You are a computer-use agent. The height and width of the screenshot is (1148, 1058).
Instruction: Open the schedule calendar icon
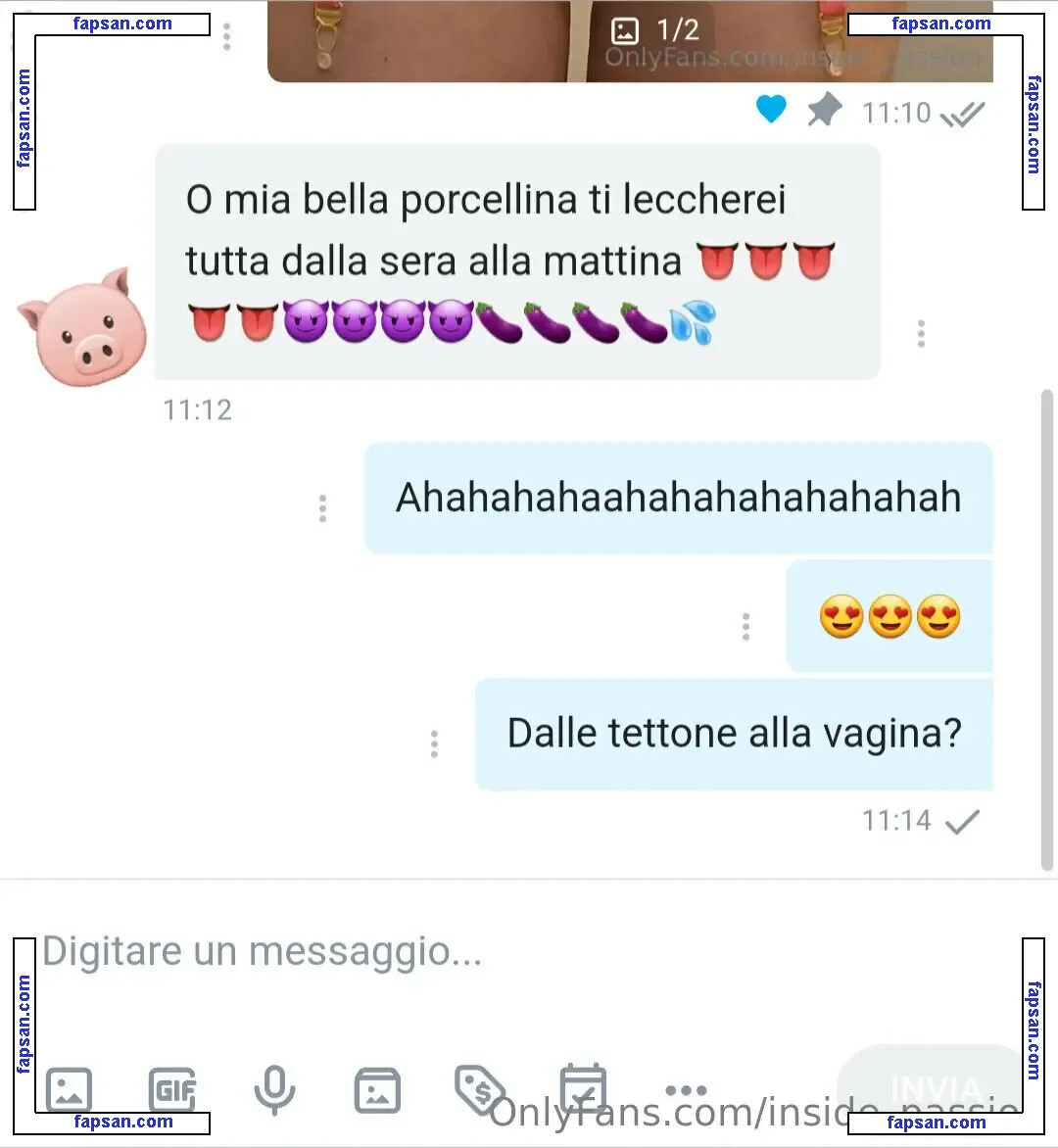583,1088
